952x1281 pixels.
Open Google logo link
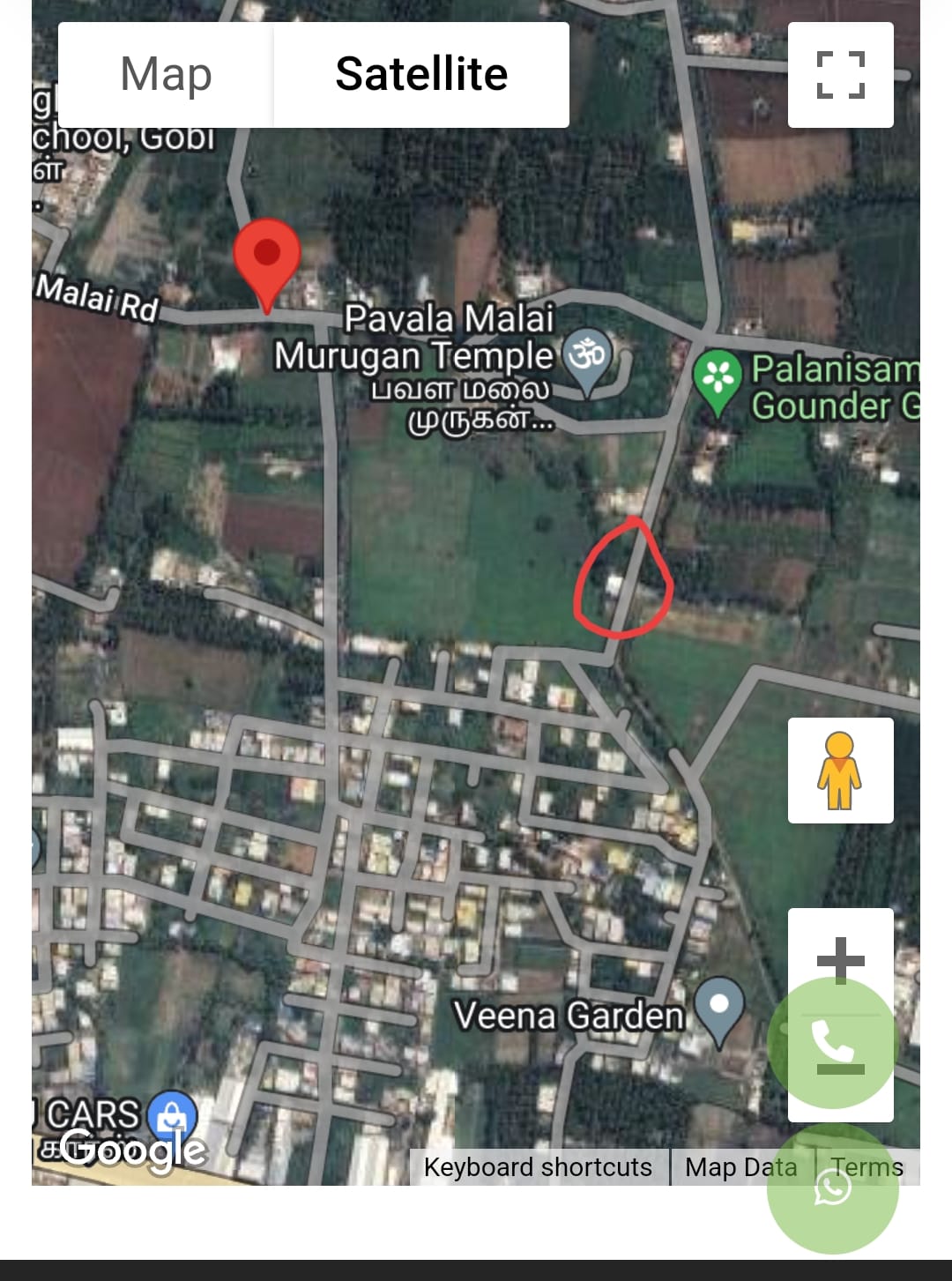tap(134, 1149)
